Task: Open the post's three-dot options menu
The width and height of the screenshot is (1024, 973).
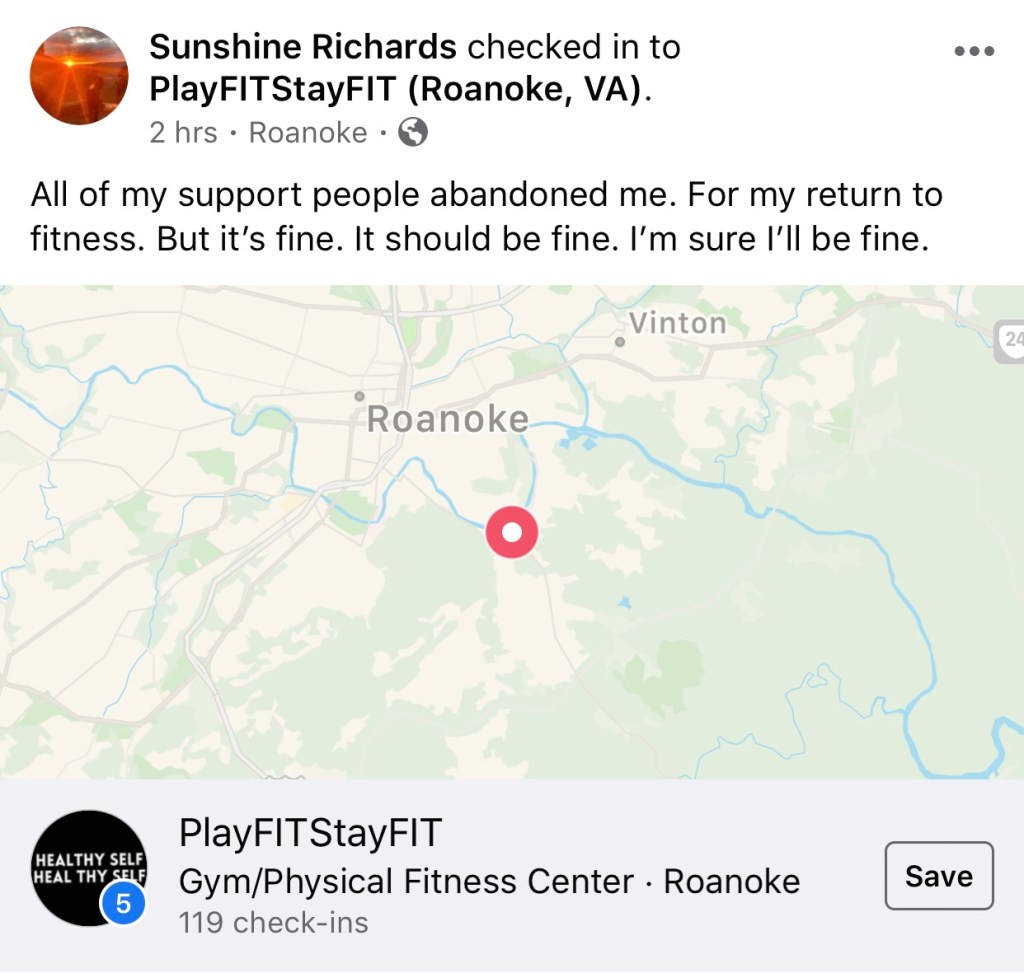Action: [x=974, y=52]
